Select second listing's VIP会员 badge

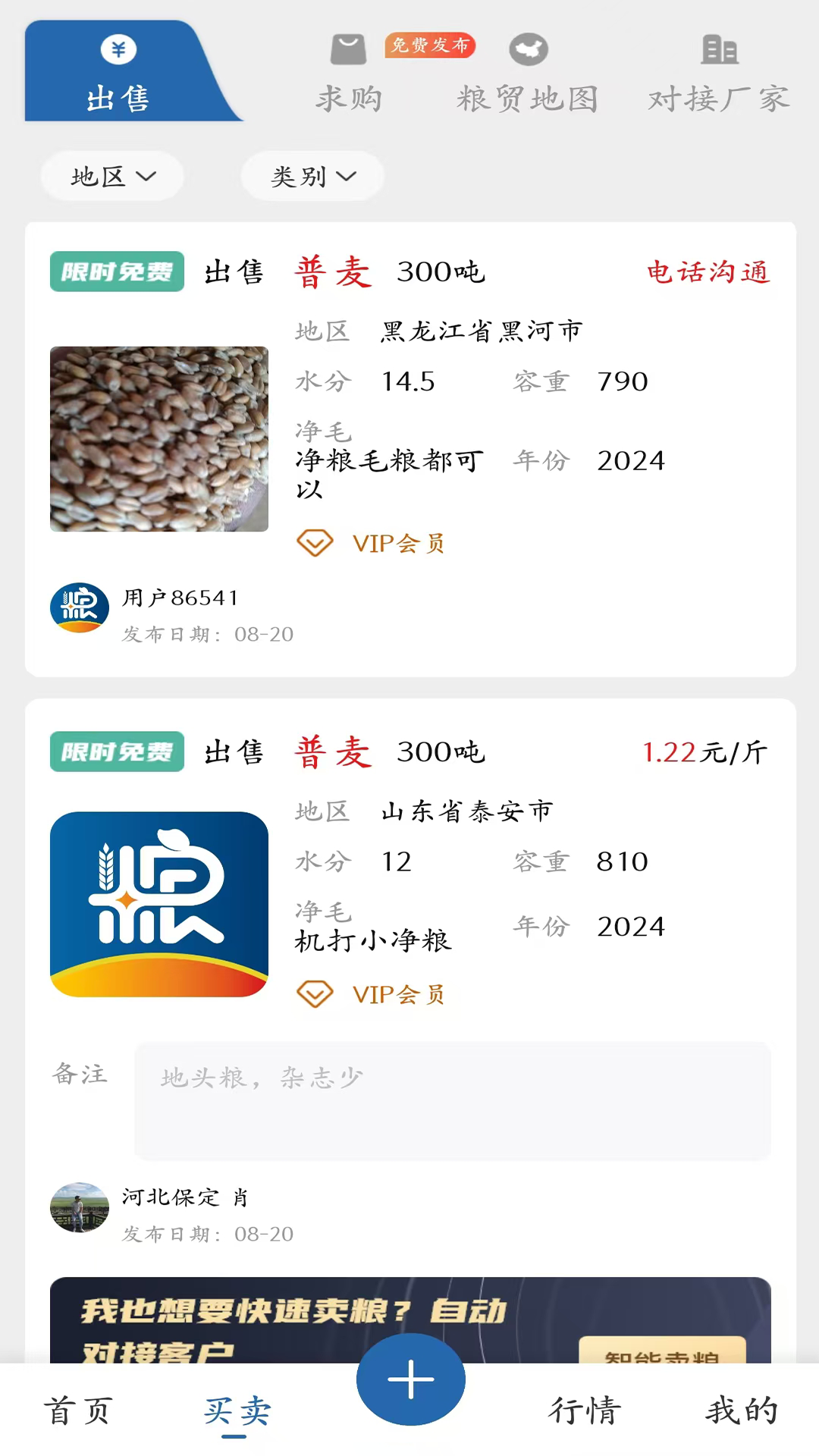pyautogui.click(x=371, y=994)
